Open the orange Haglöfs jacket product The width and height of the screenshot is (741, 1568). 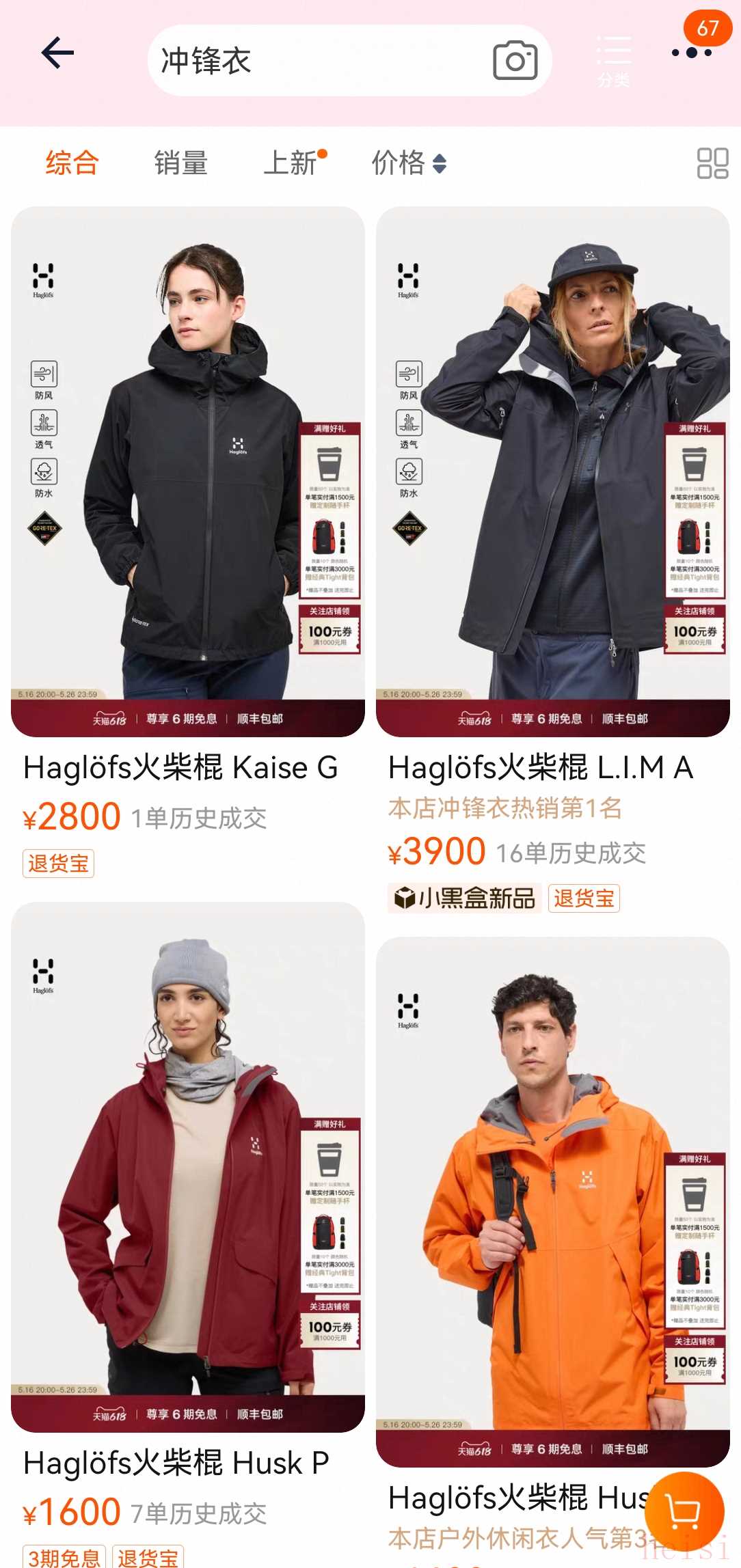[x=552, y=1202]
